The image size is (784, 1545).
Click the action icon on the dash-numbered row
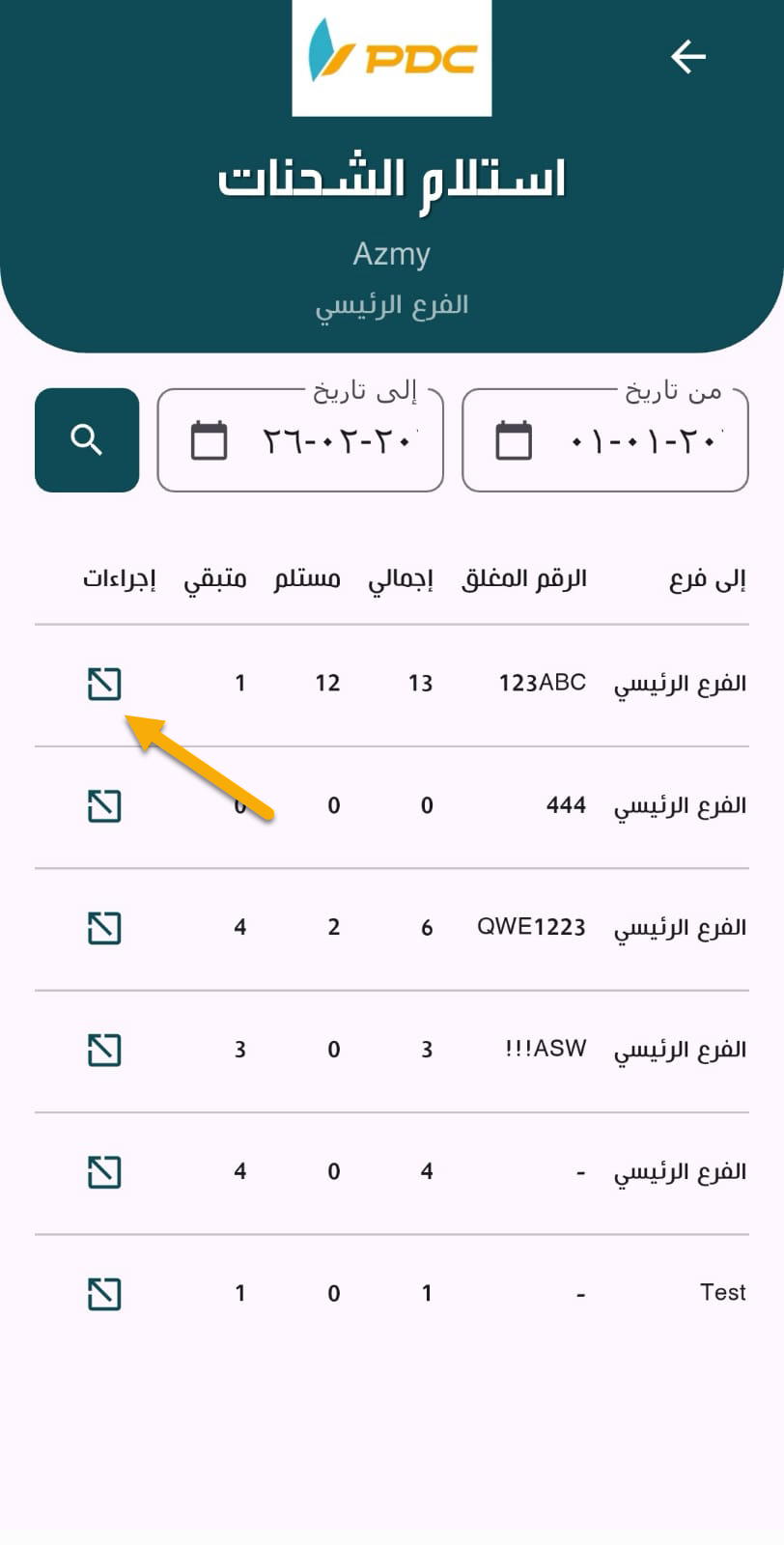pyautogui.click(x=104, y=1172)
